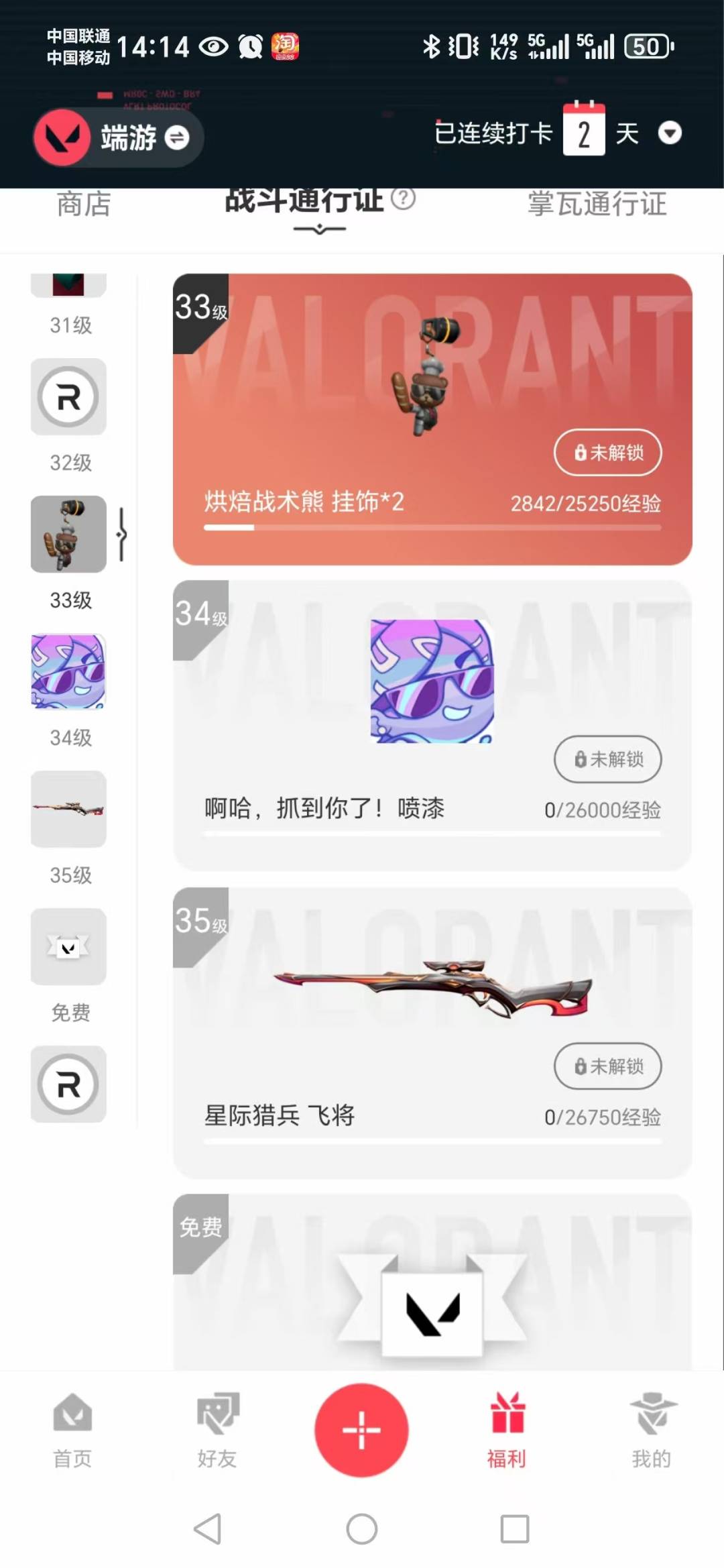Screen dimensions: 724x1568
Task: Open the 我的 profile tab
Action: coord(651,1429)
